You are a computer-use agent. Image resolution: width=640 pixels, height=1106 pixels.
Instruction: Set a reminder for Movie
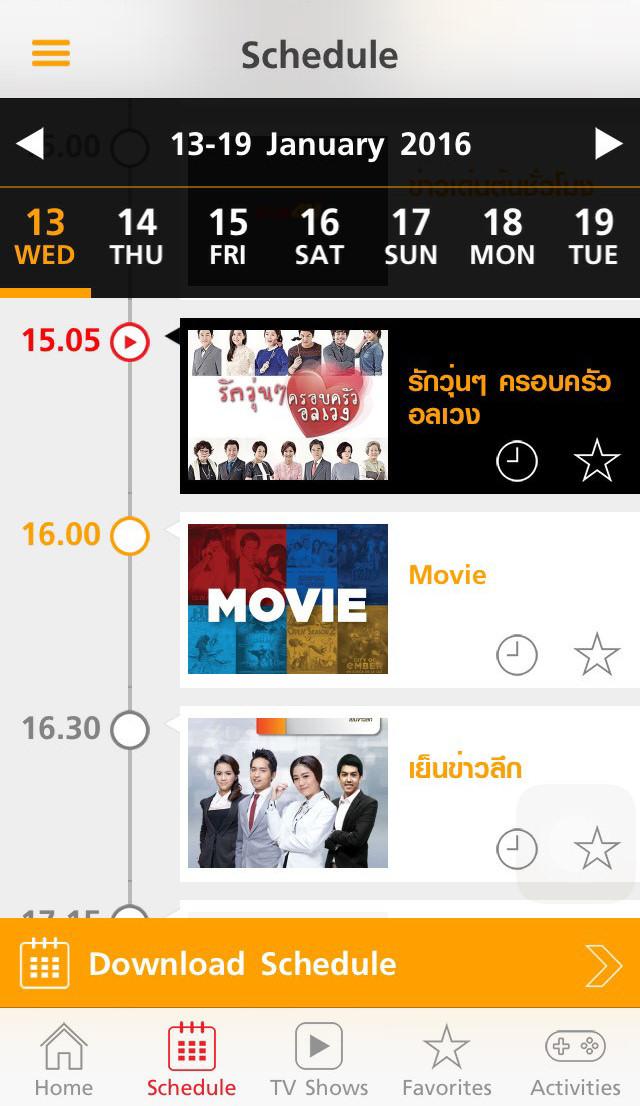coord(517,655)
